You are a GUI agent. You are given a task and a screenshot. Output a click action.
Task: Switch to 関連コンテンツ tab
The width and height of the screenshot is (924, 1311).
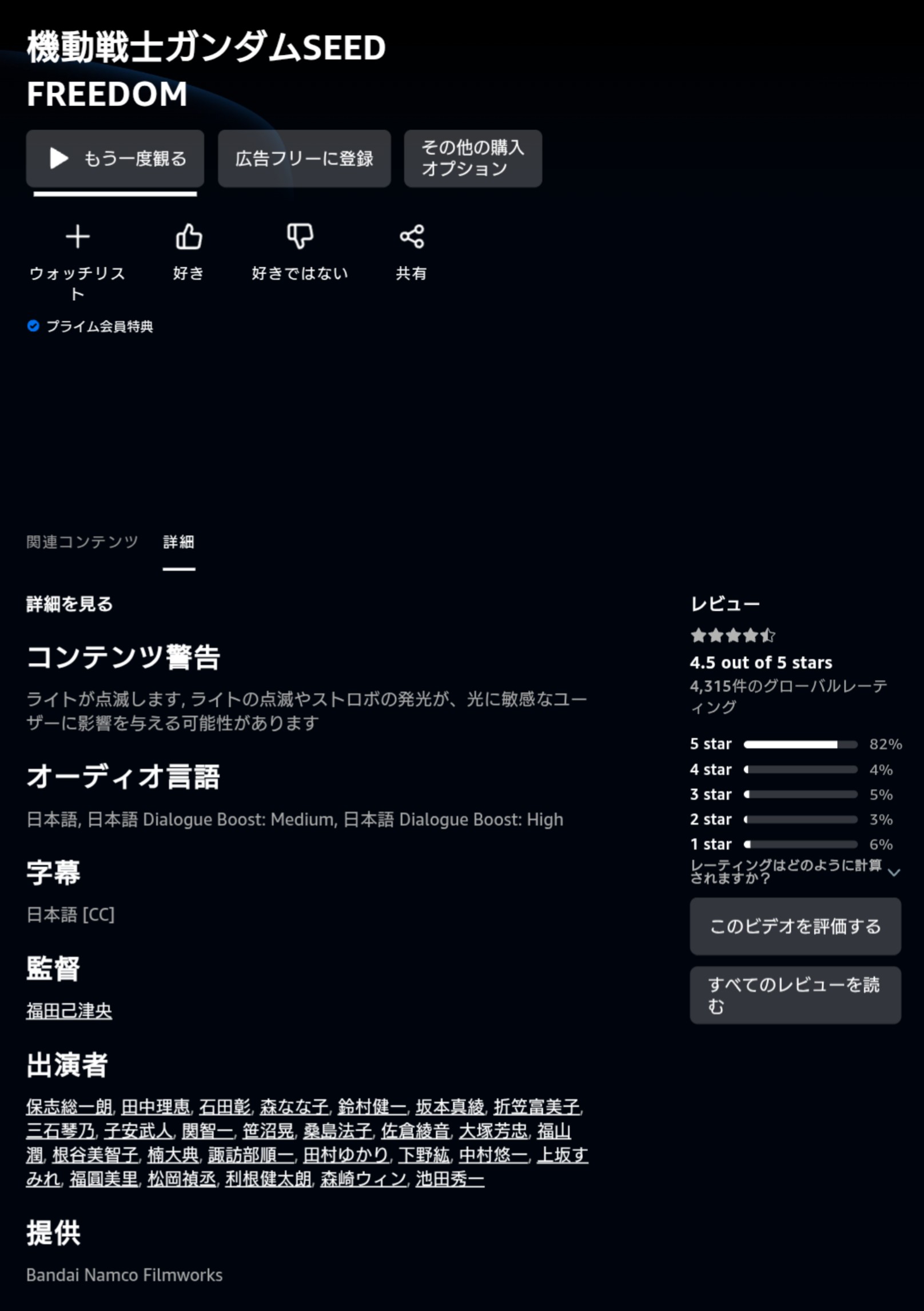[82, 541]
